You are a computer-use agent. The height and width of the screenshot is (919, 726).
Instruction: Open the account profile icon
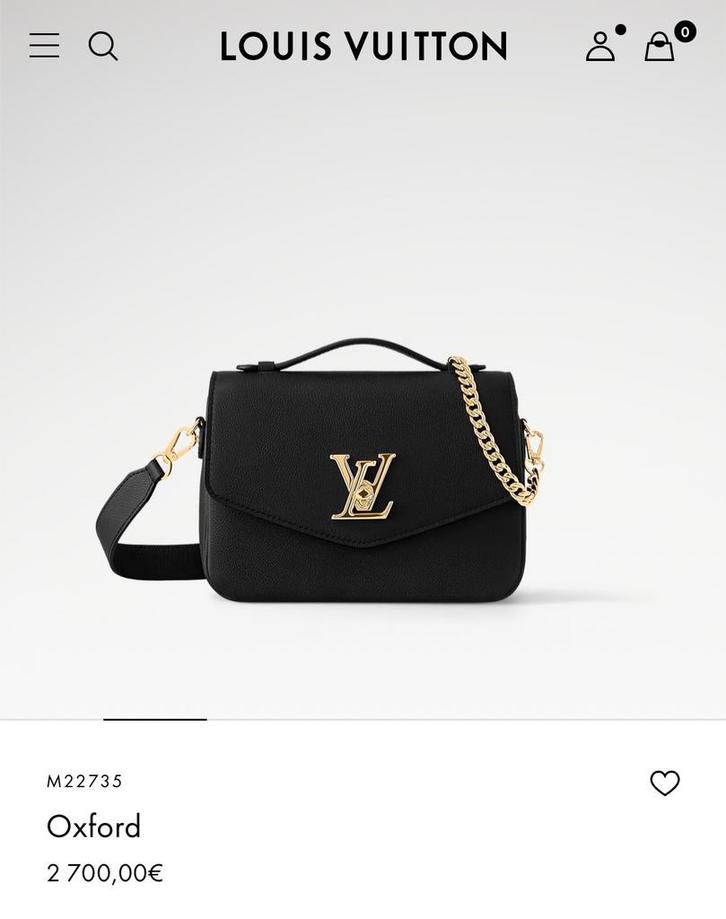click(600, 46)
